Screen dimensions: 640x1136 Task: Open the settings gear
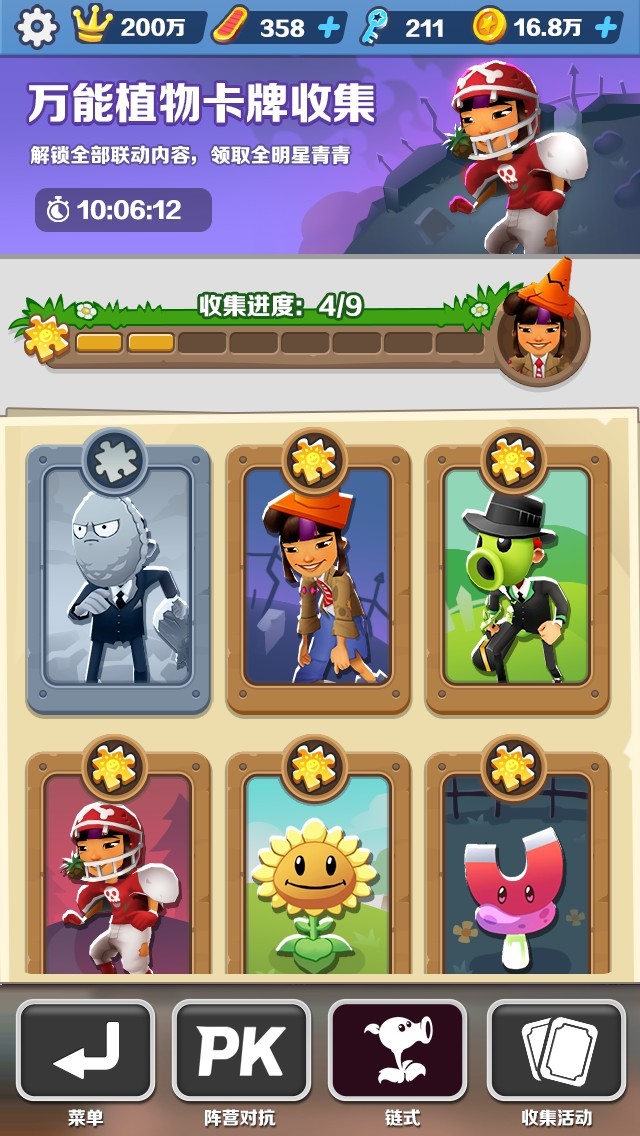tap(38, 27)
